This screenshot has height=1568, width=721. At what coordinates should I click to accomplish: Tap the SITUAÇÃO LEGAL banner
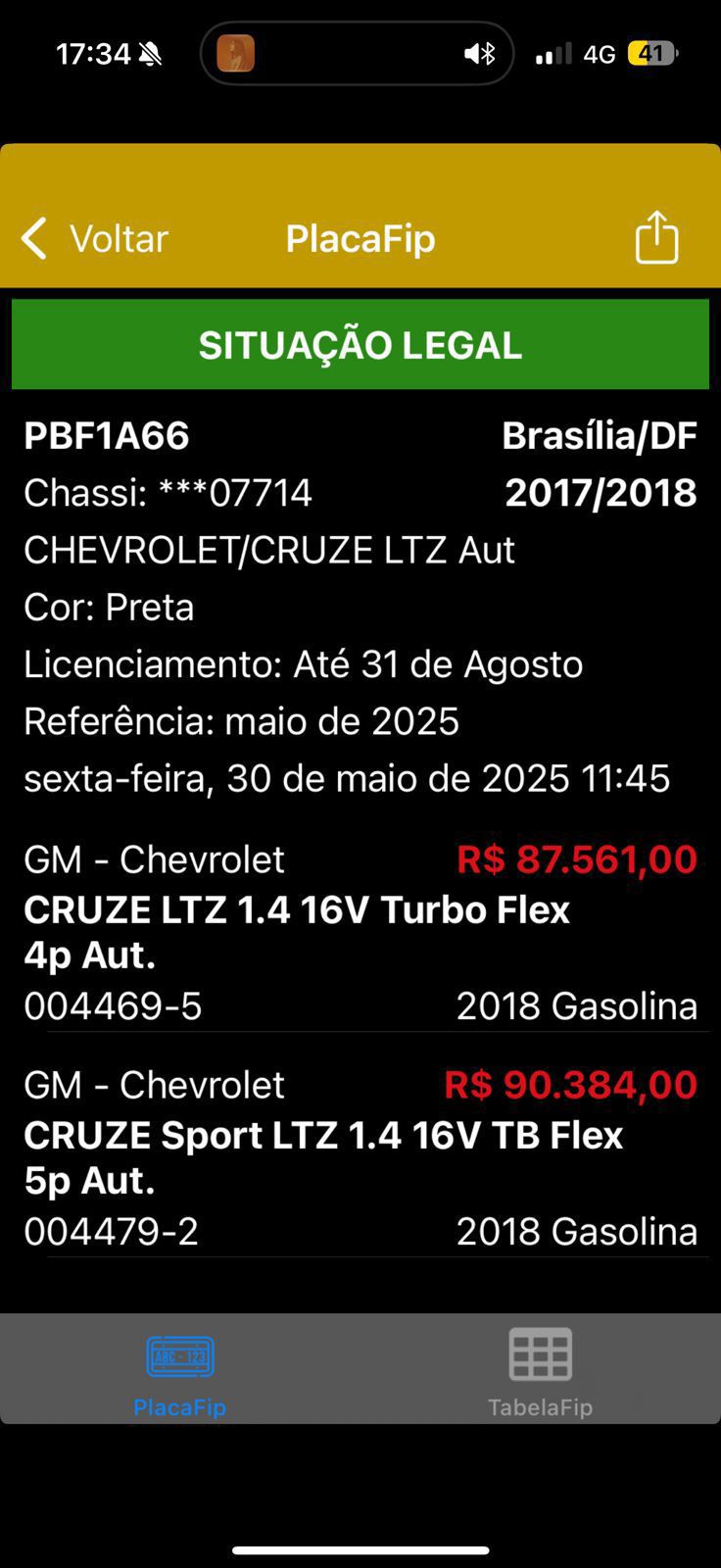click(360, 344)
